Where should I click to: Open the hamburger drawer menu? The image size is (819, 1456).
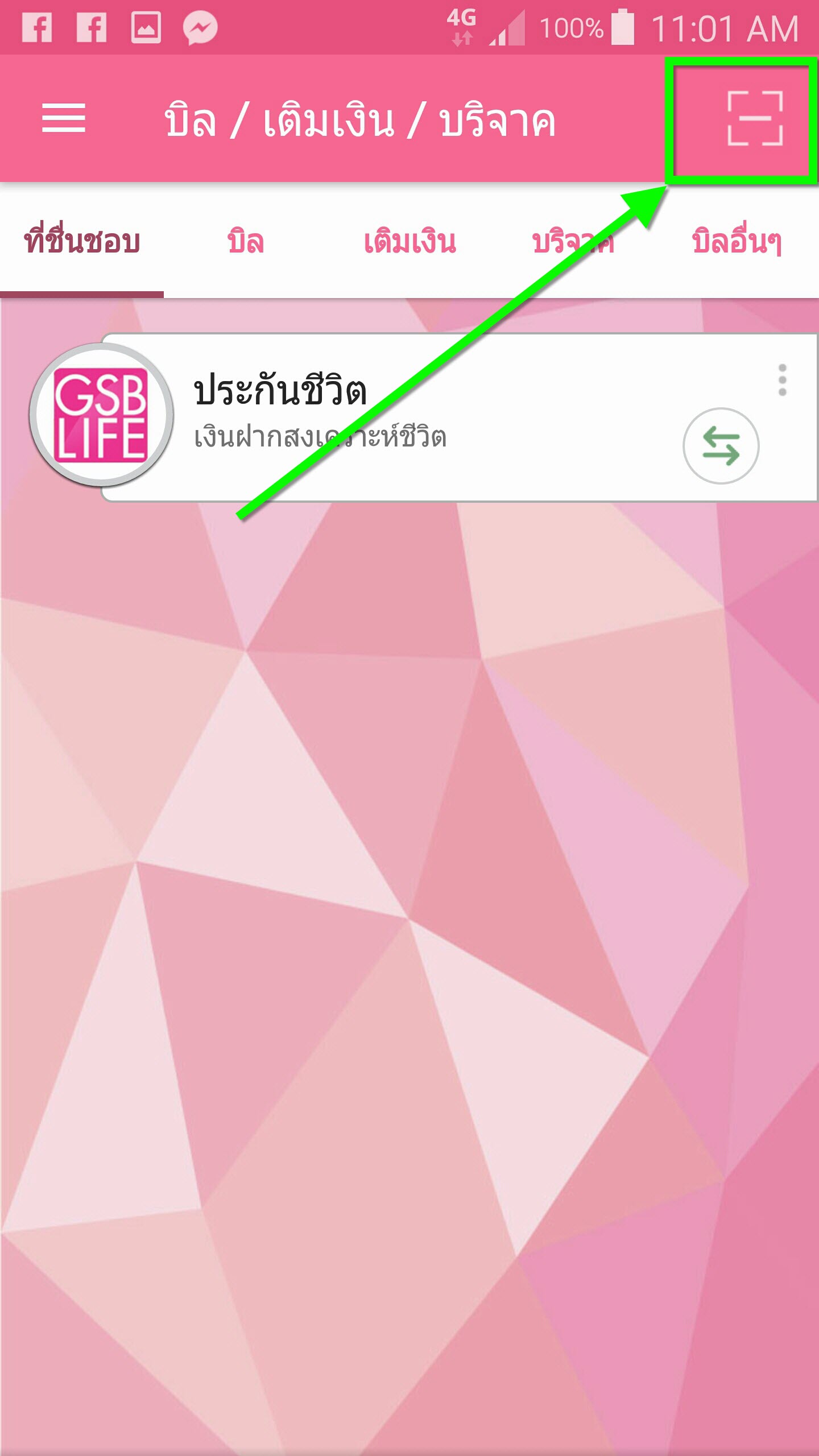point(64,118)
